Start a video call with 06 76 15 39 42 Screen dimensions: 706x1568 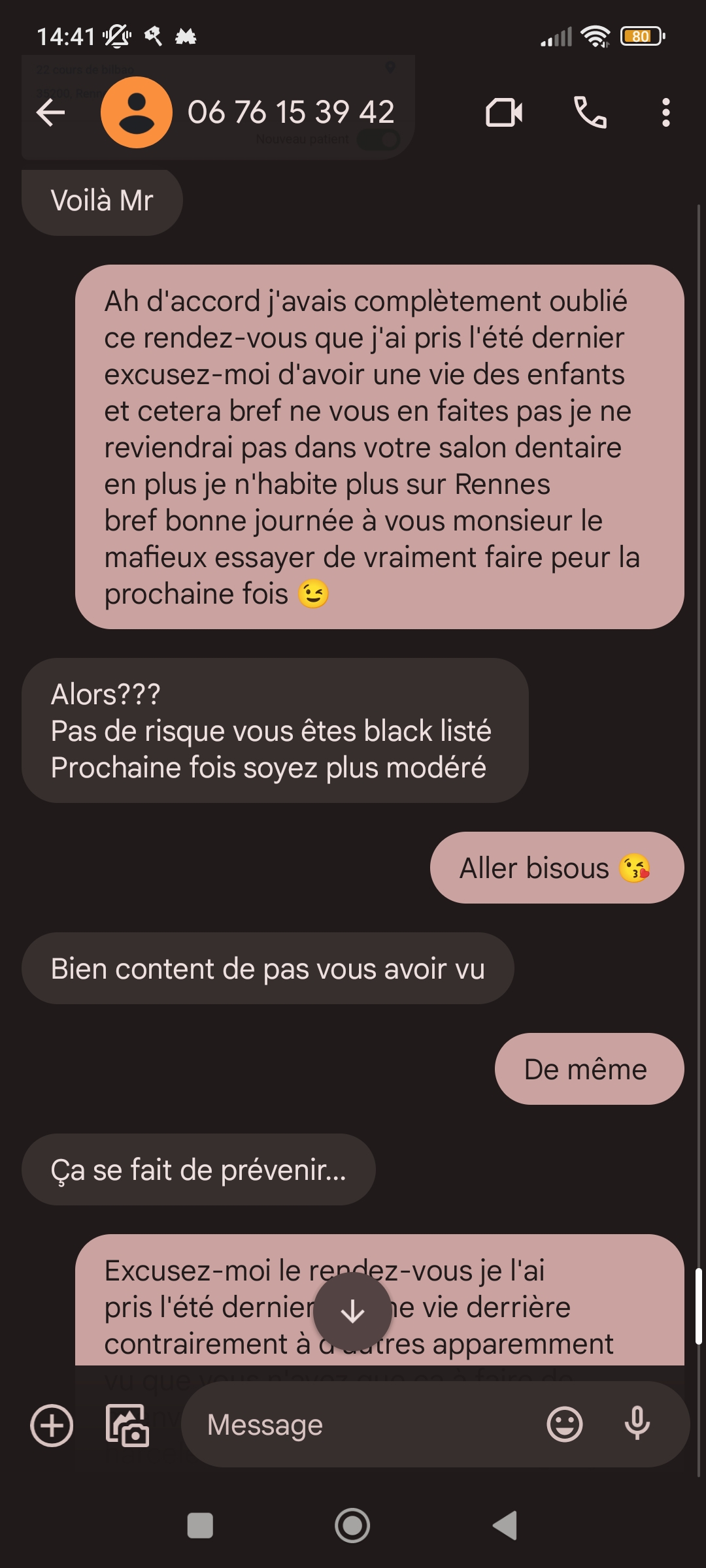[x=503, y=112]
